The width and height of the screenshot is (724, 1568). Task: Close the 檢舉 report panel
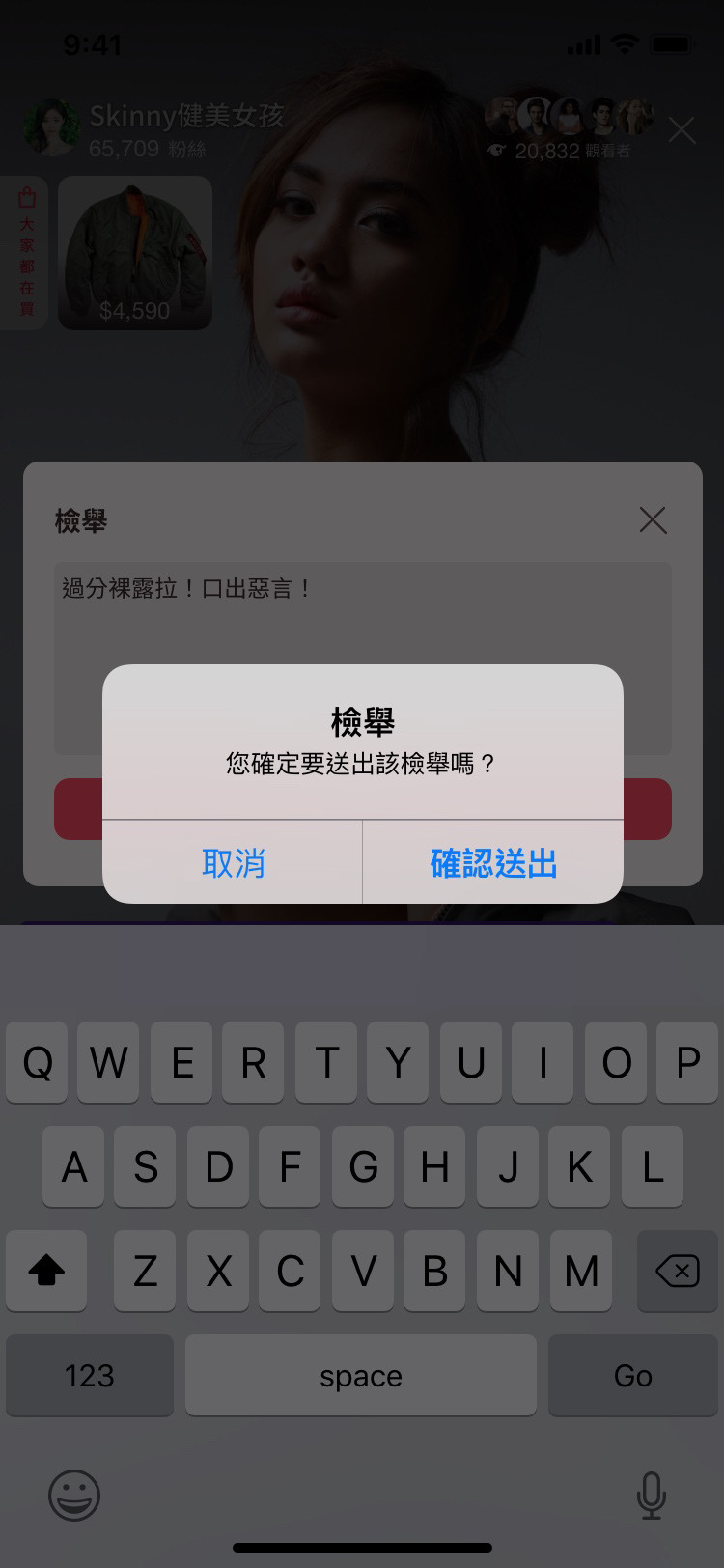[654, 520]
